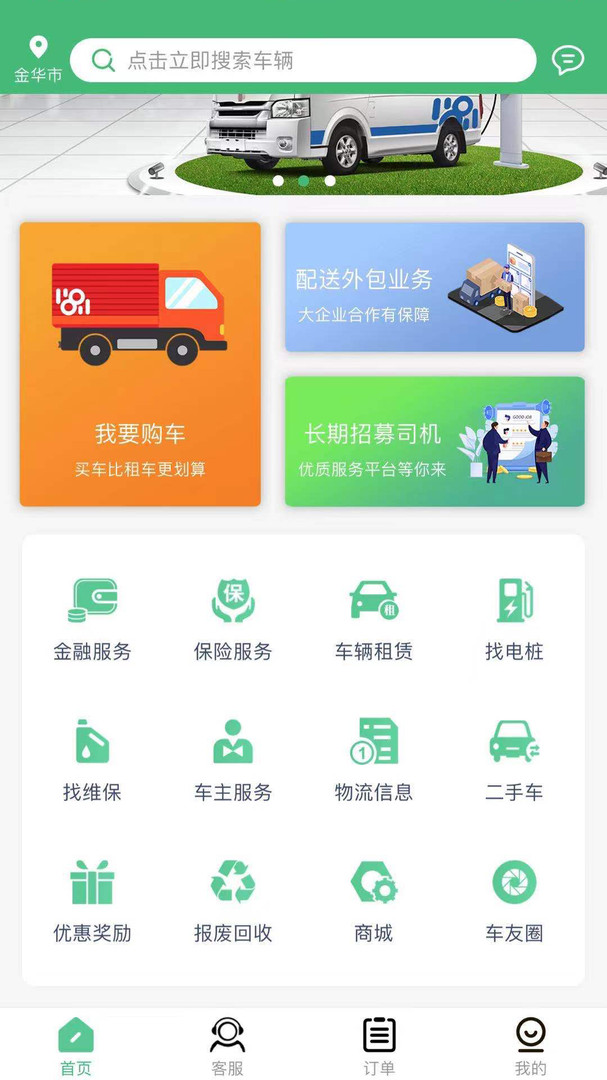The width and height of the screenshot is (607, 1080).
Task: Tap the vehicle search box
Action: 303,61
